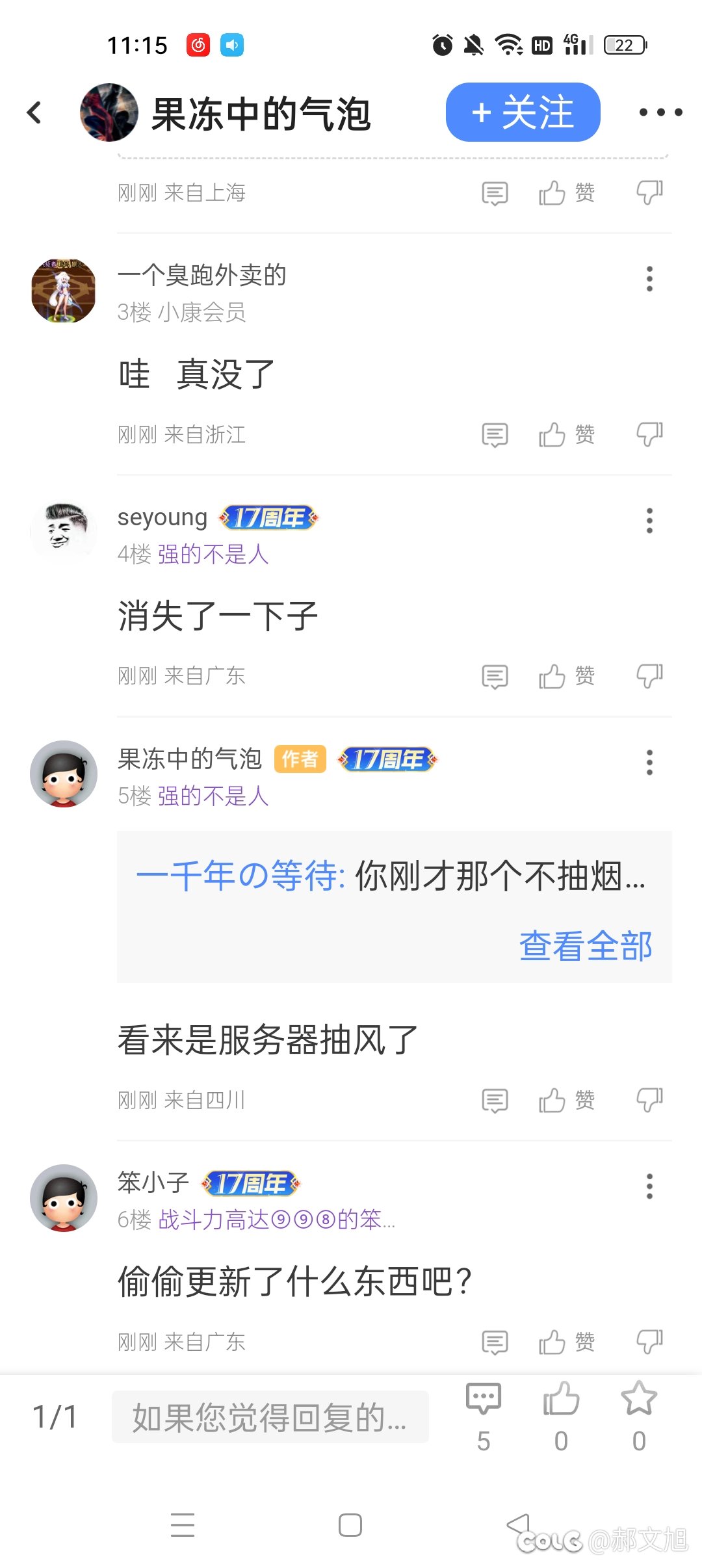Follow 果冻中的气泡 with the 关注 button
The width and height of the screenshot is (702, 1568).
tap(523, 112)
